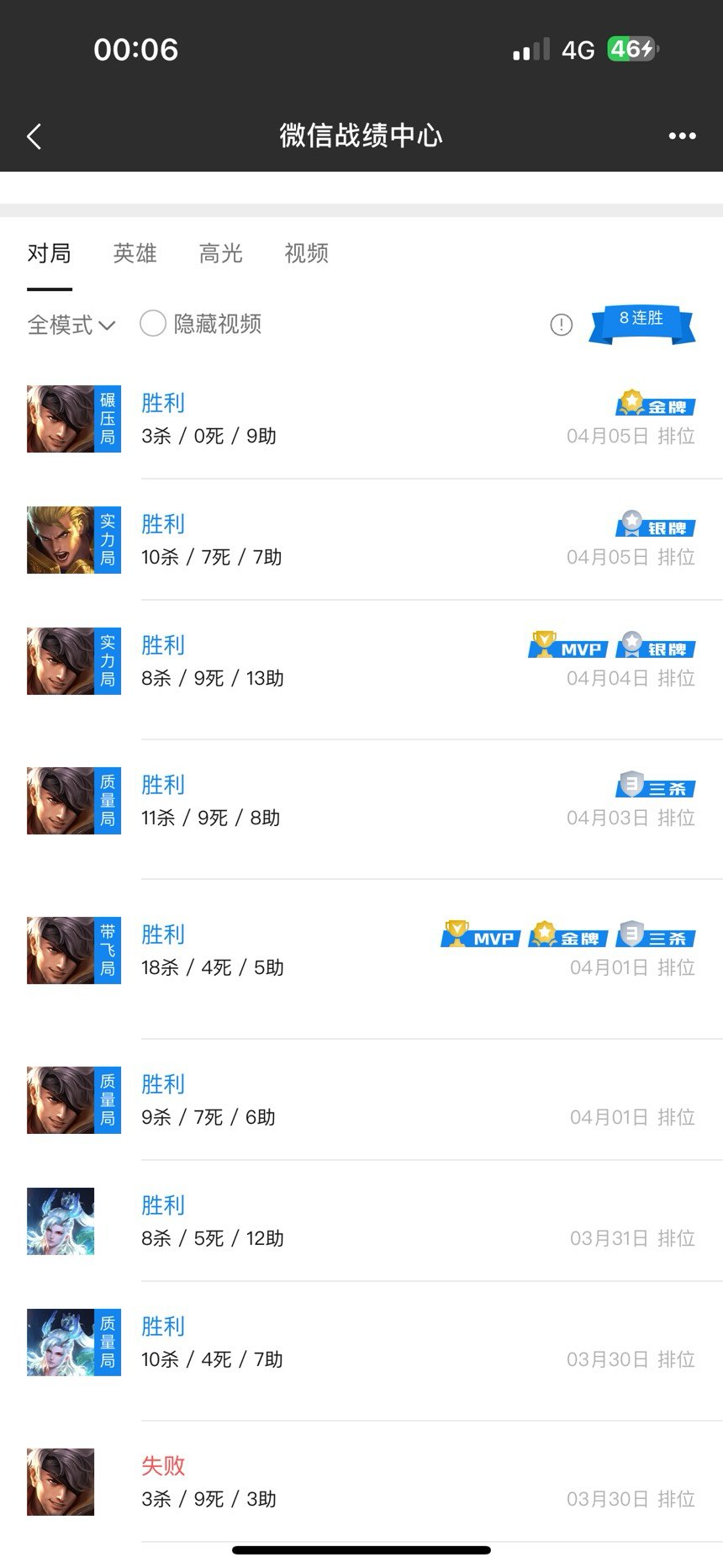
Task: Tap the info icon beside 8连胜
Action: click(x=561, y=325)
